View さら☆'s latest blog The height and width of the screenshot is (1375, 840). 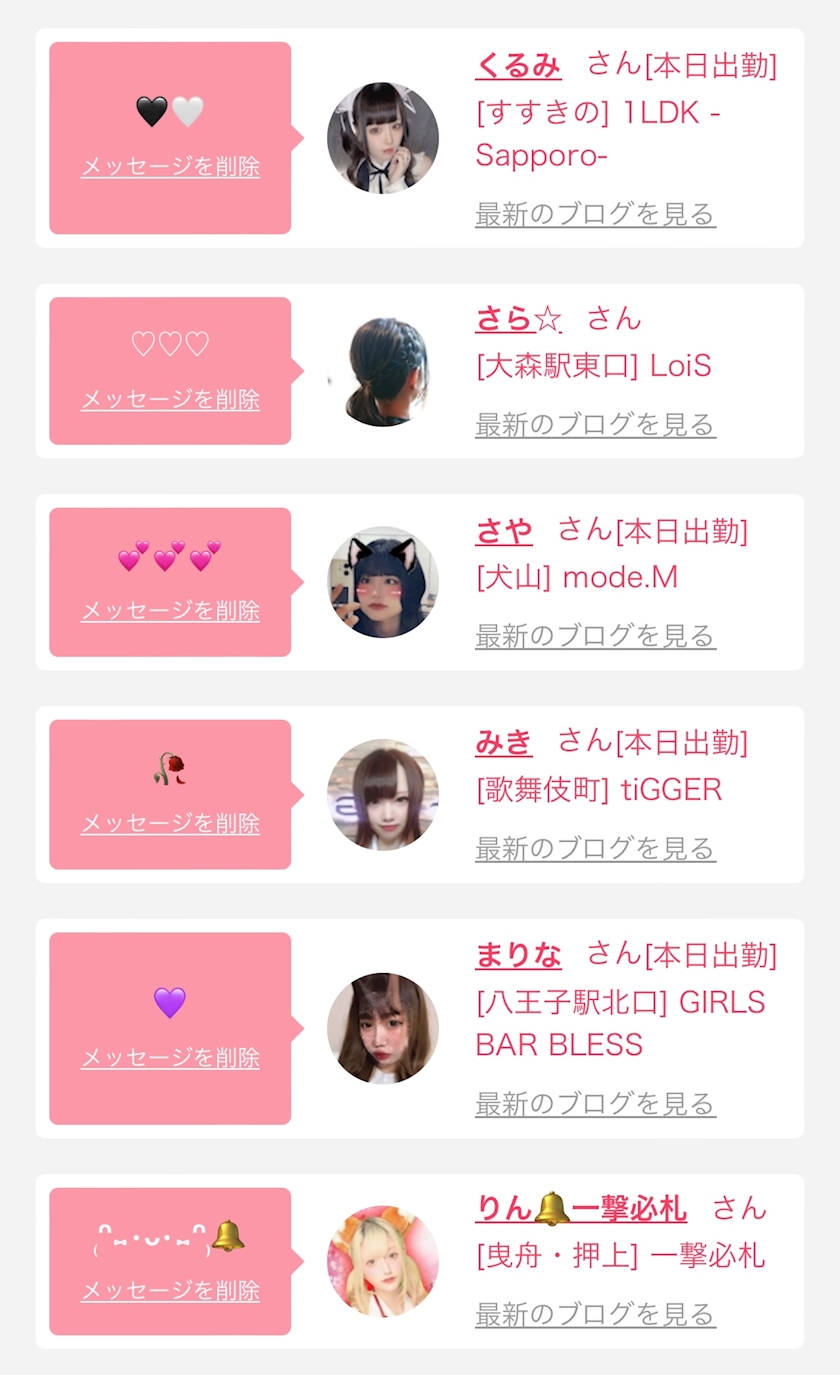click(x=595, y=425)
